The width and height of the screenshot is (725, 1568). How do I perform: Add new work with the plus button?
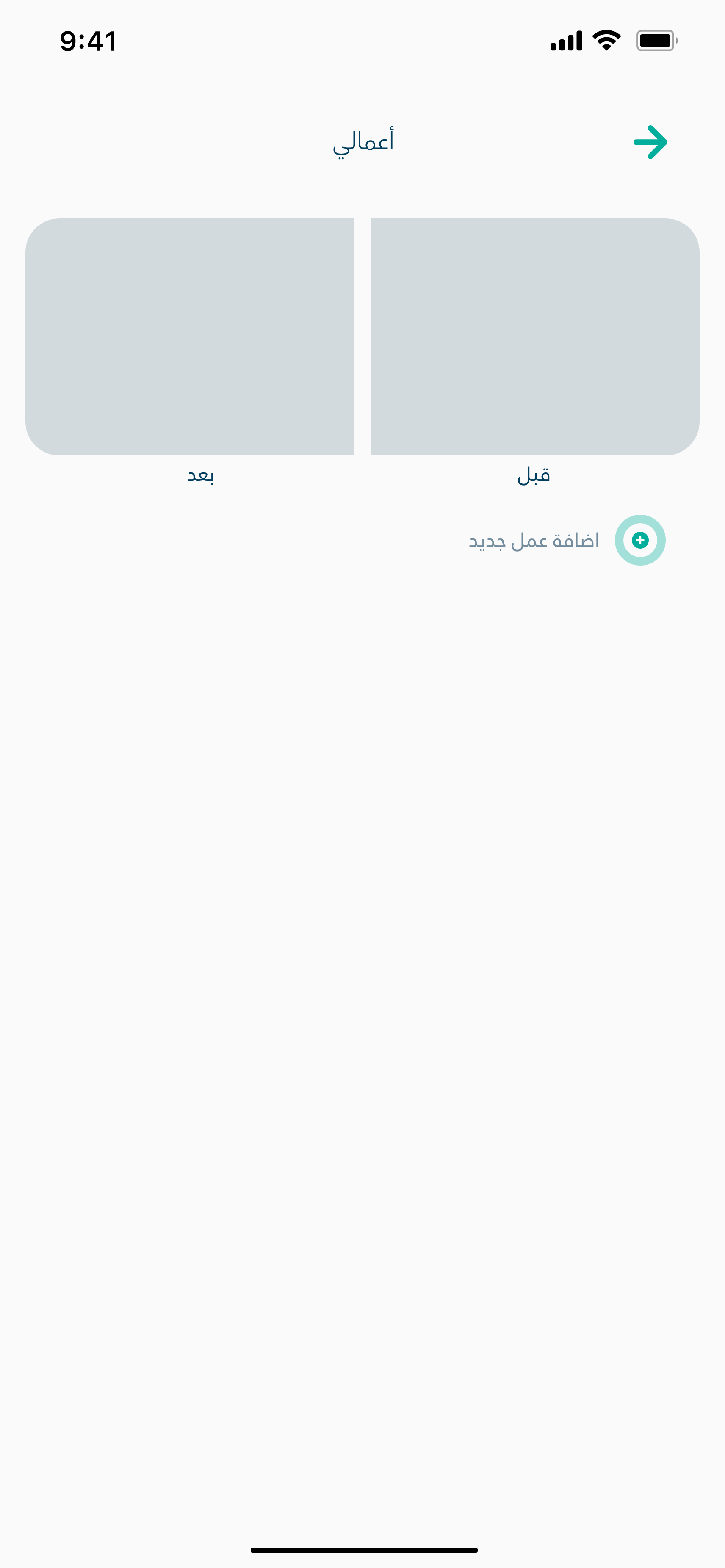click(x=640, y=541)
